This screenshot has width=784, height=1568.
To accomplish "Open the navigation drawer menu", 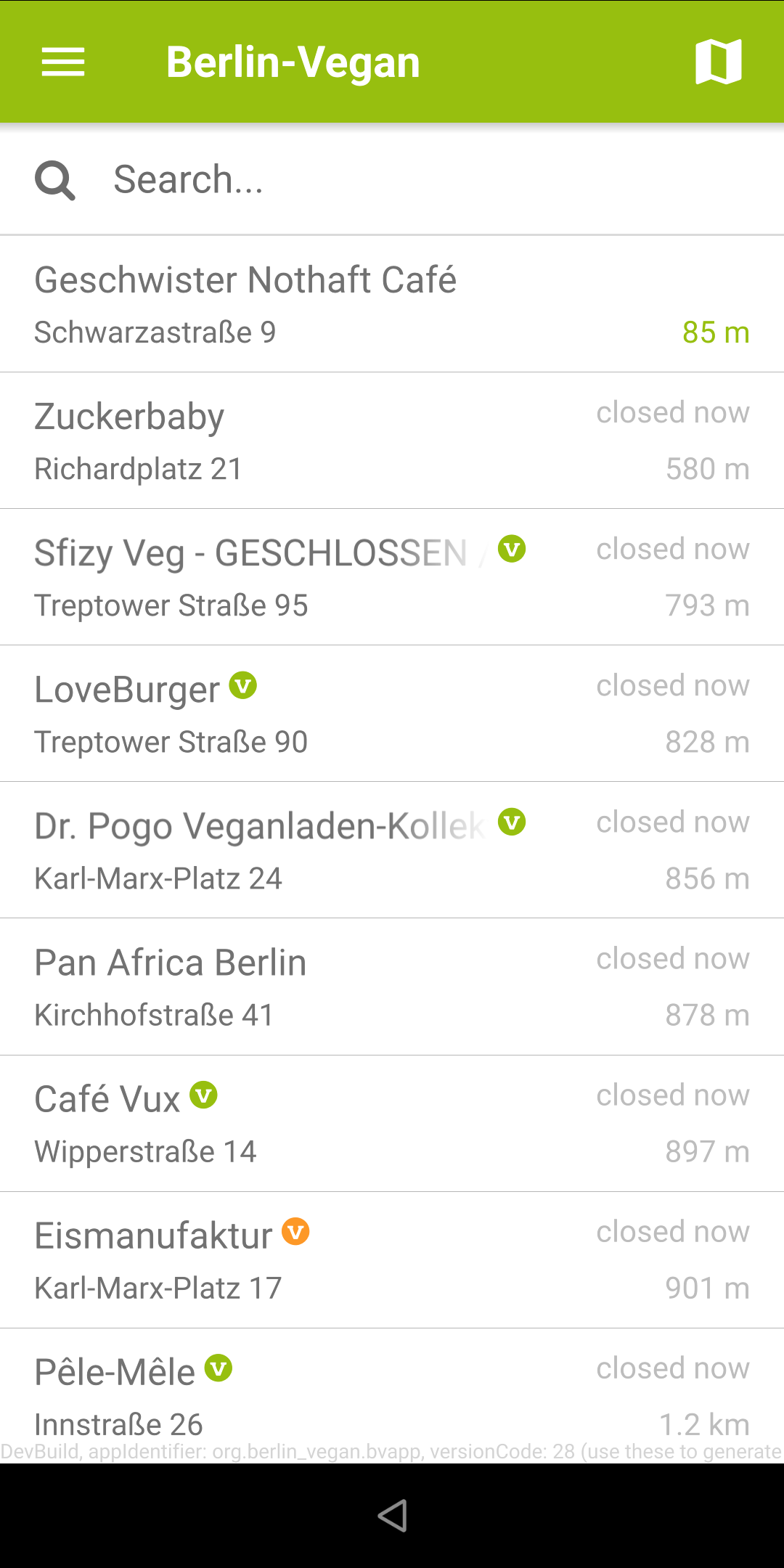I will (x=63, y=62).
